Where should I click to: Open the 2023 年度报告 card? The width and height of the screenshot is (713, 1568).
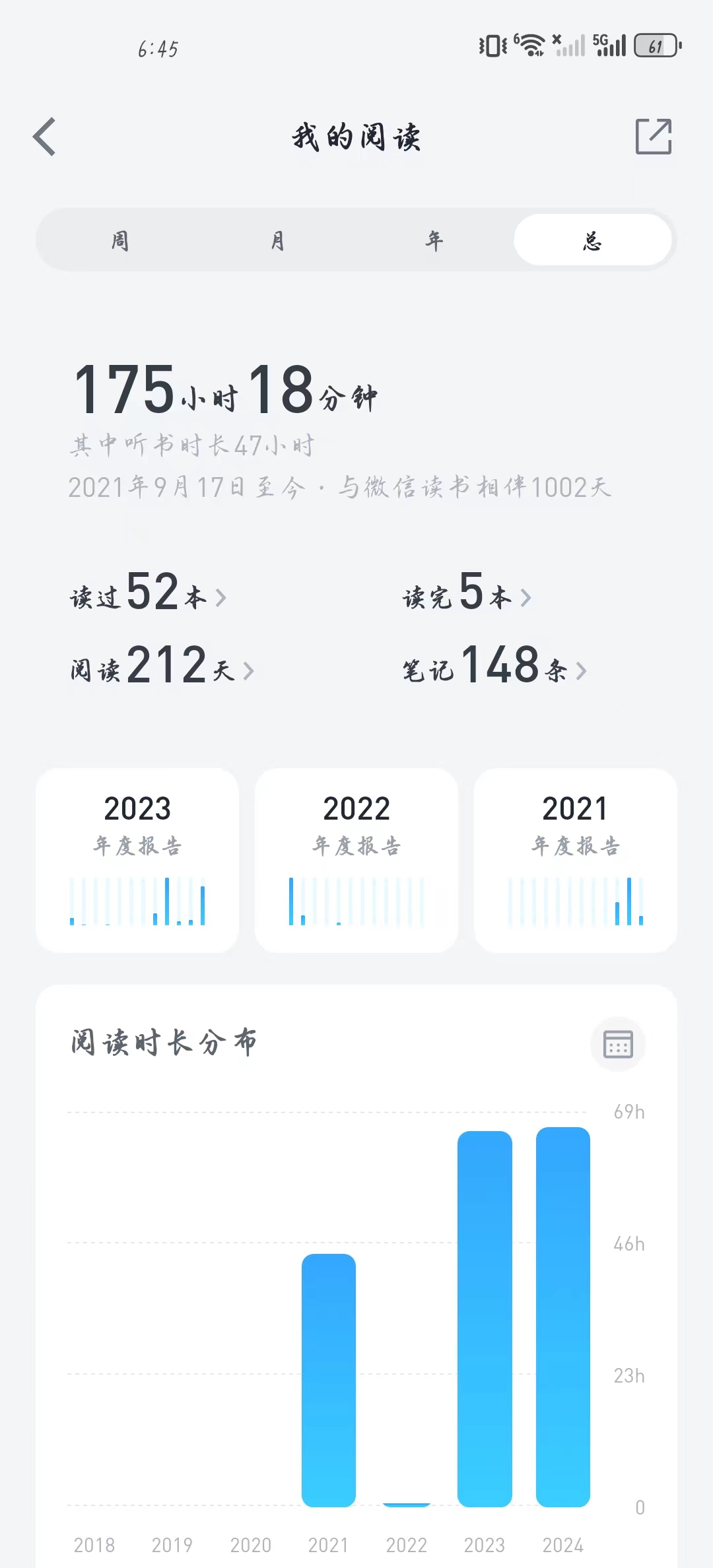click(x=137, y=859)
